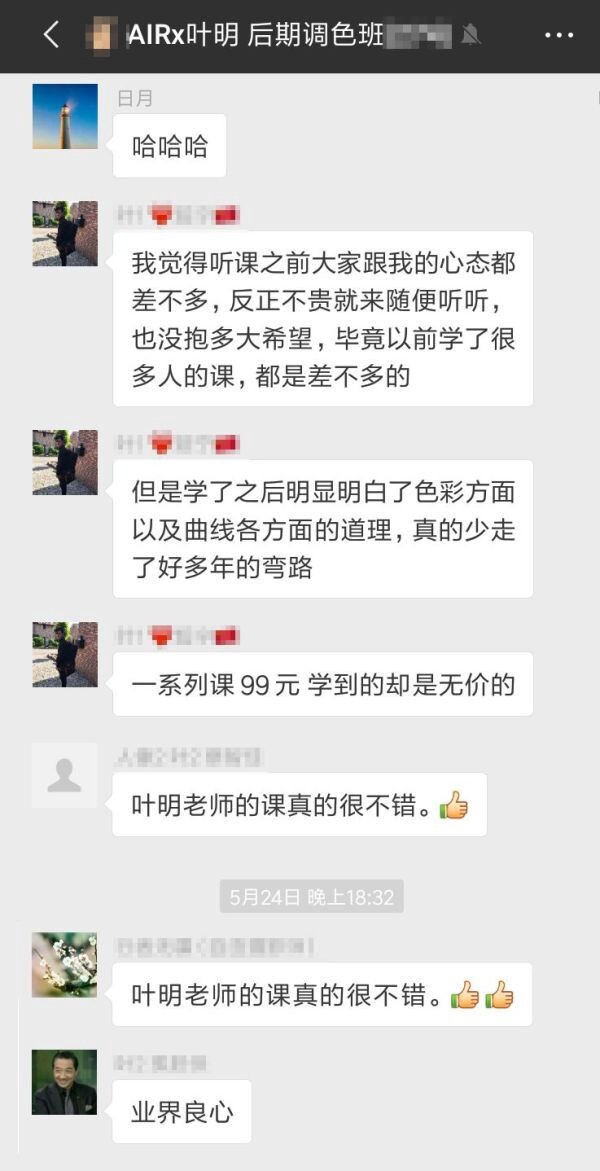View the flower-avatar member's profile
The height and width of the screenshot is (1171, 600).
point(65,964)
